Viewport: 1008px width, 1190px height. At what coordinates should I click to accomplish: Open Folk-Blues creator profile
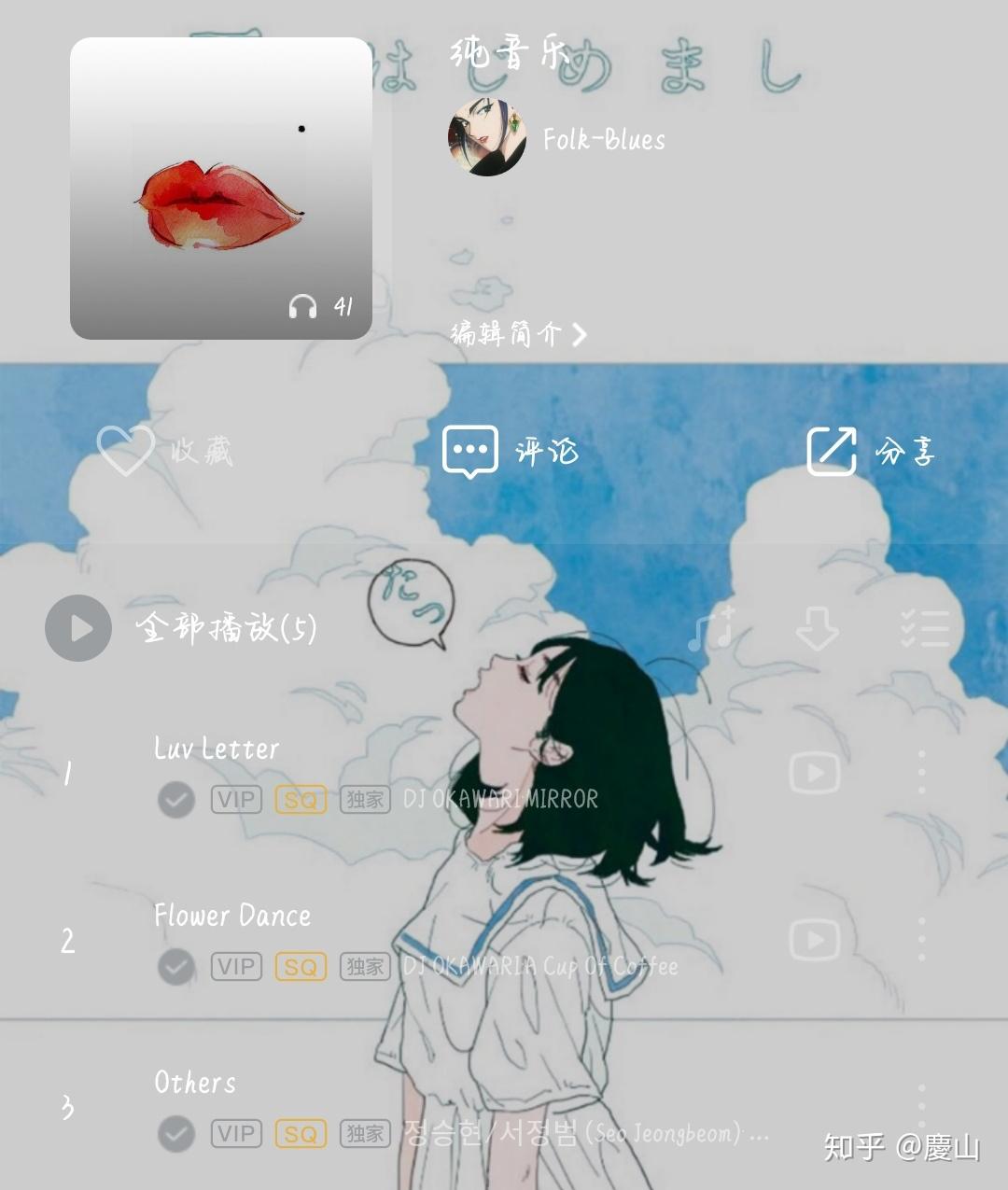[x=556, y=139]
